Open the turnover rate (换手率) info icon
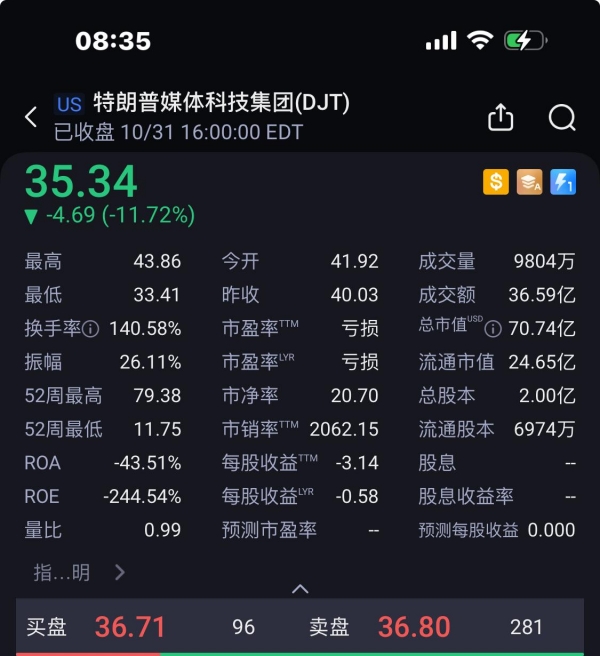 click(90, 329)
